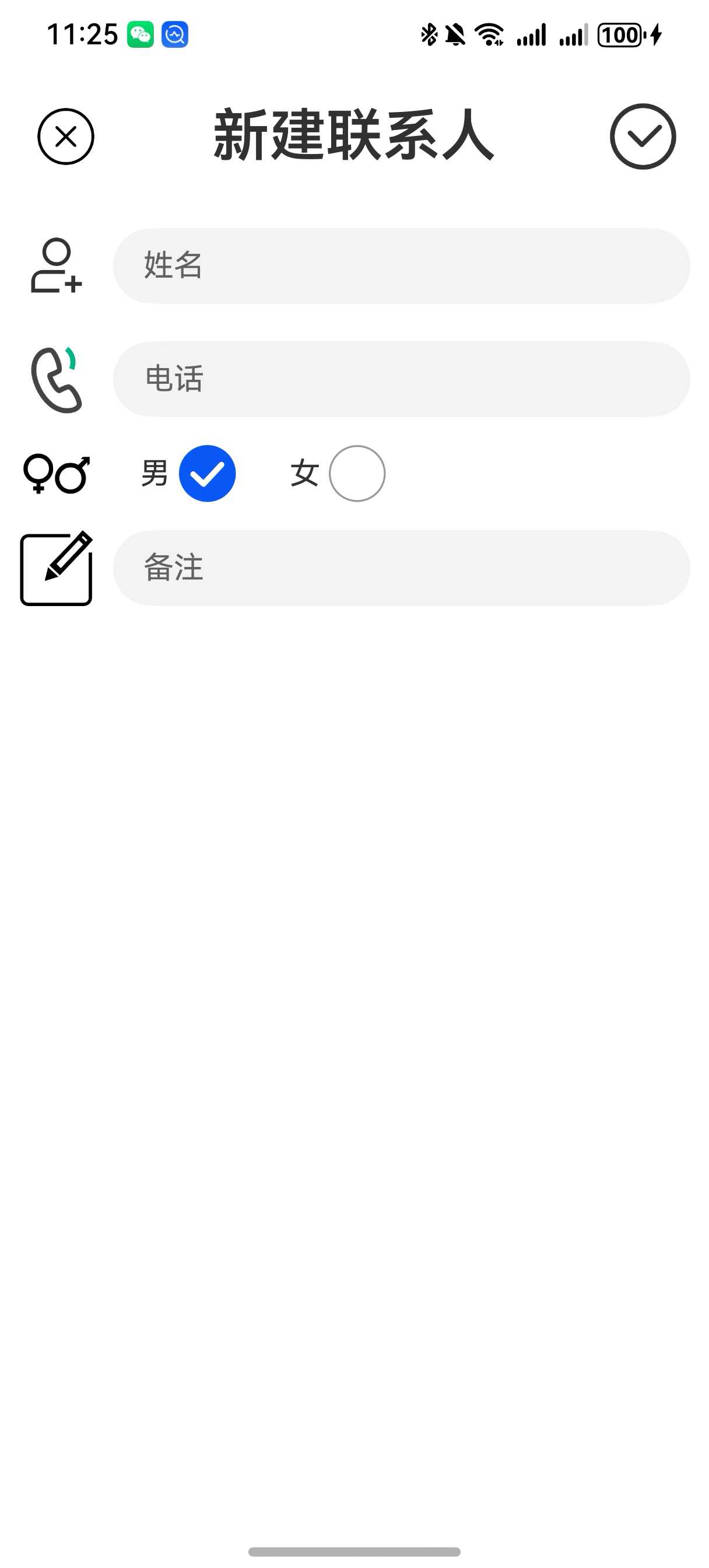Tap the 姓名 name field
This screenshot has height=1568, width=709.
tap(401, 266)
